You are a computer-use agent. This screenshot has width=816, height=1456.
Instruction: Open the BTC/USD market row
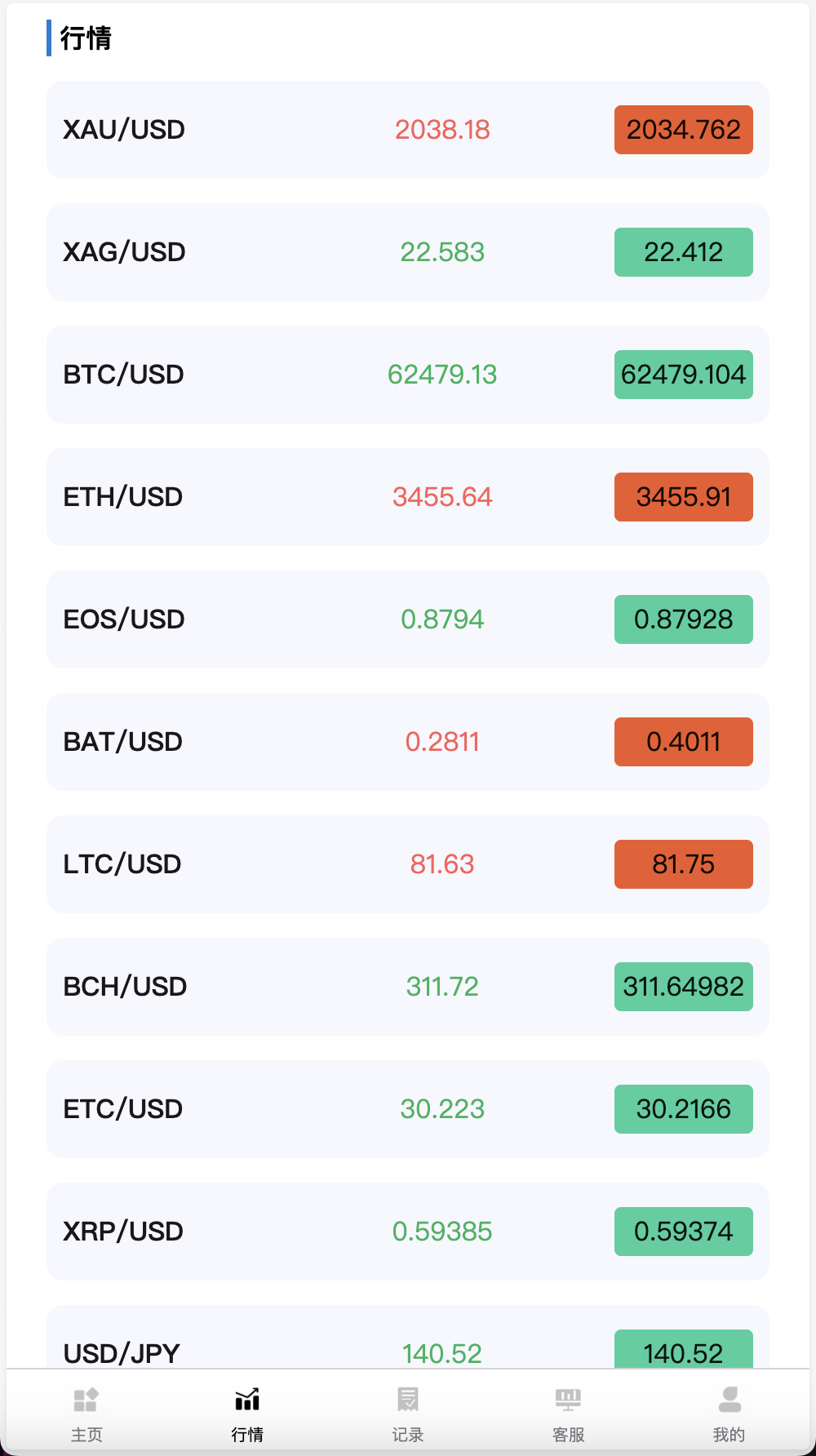pos(245,375)
